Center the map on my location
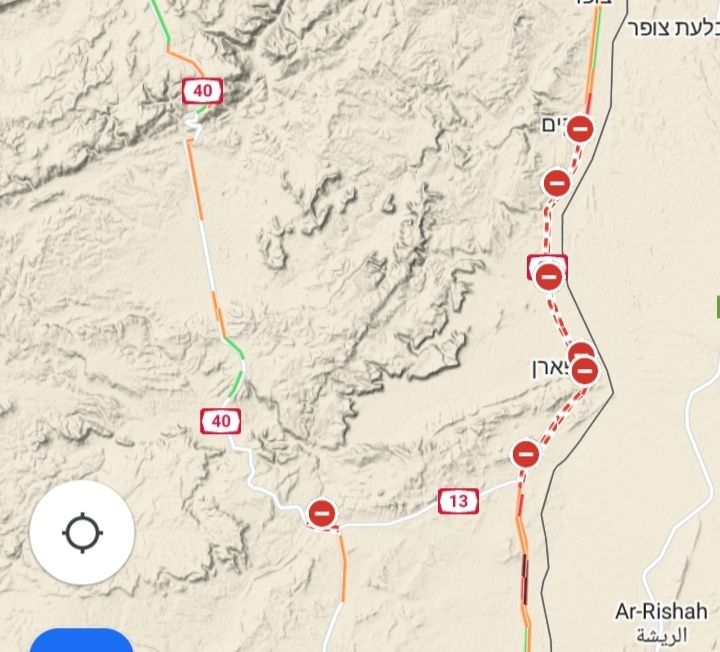The image size is (720, 652). point(82,533)
